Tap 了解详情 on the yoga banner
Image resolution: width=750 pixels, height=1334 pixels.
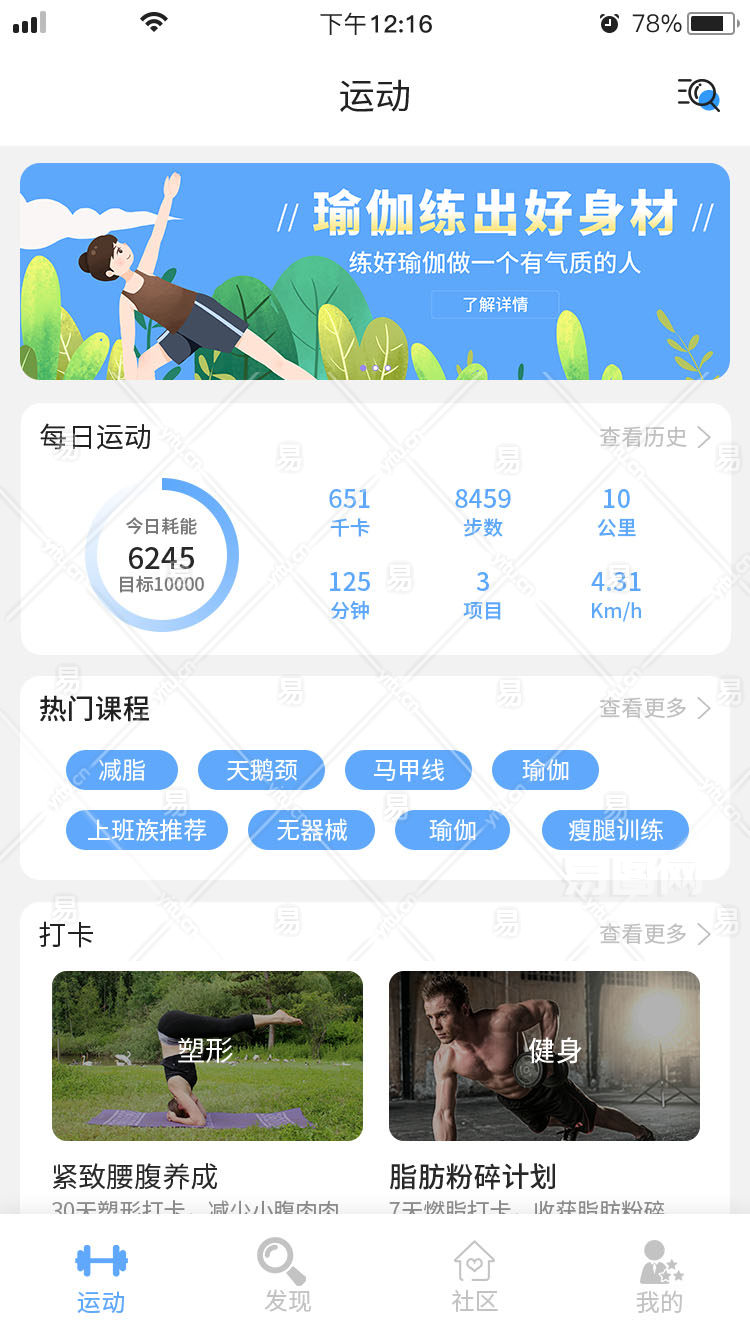pyautogui.click(x=495, y=304)
